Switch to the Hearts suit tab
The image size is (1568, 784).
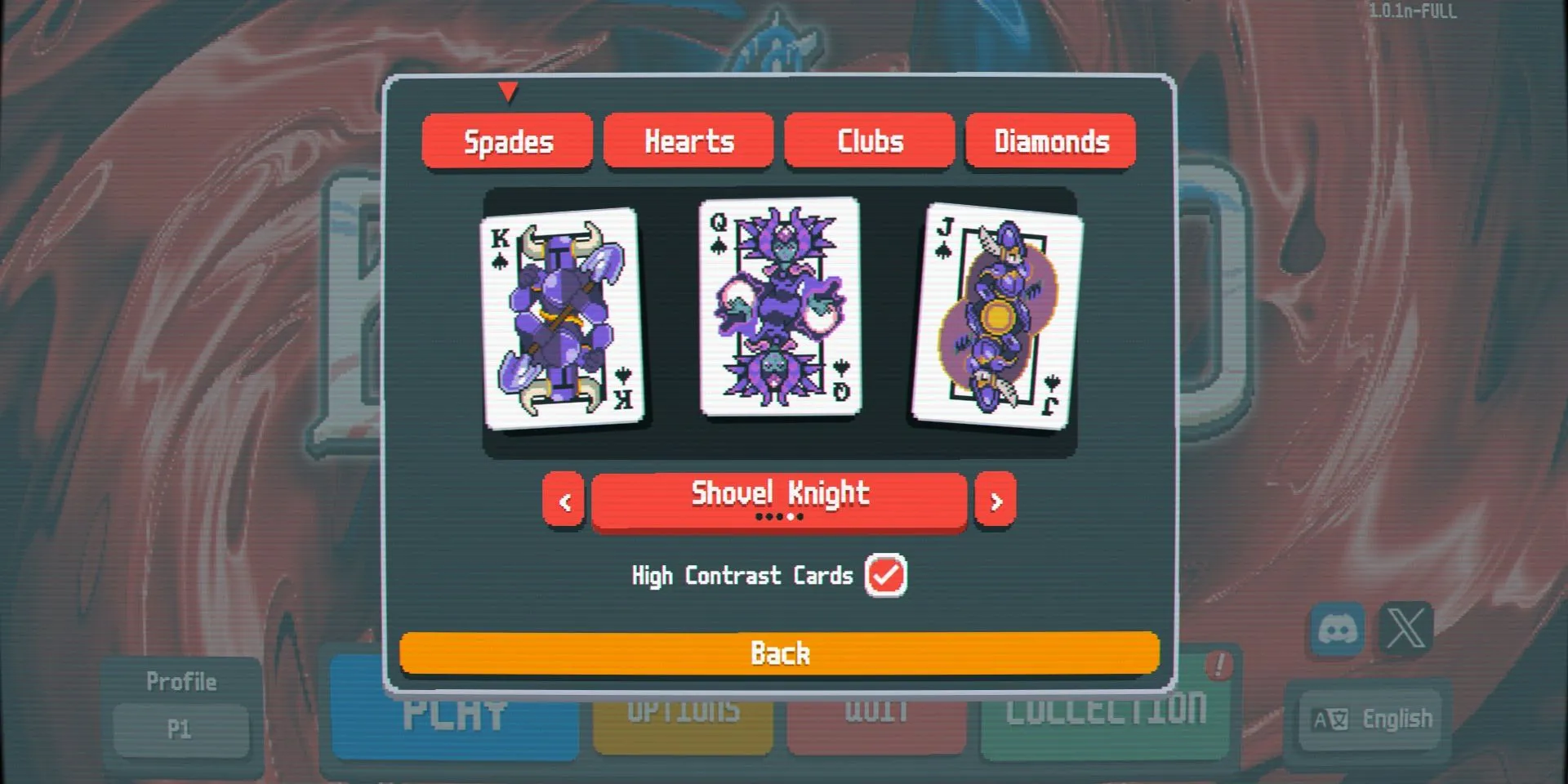pyautogui.click(x=688, y=141)
